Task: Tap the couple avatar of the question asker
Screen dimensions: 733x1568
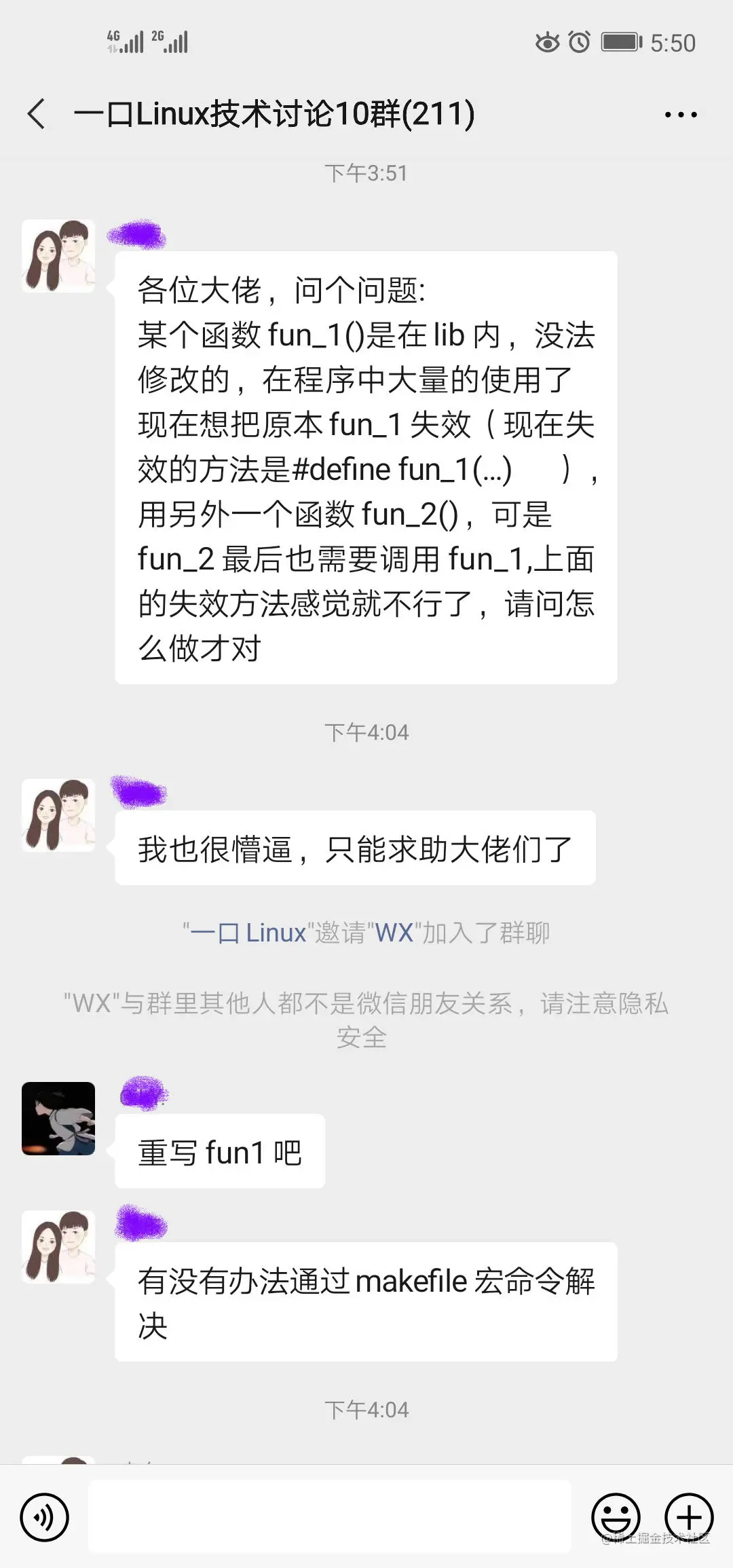Action: click(58, 255)
